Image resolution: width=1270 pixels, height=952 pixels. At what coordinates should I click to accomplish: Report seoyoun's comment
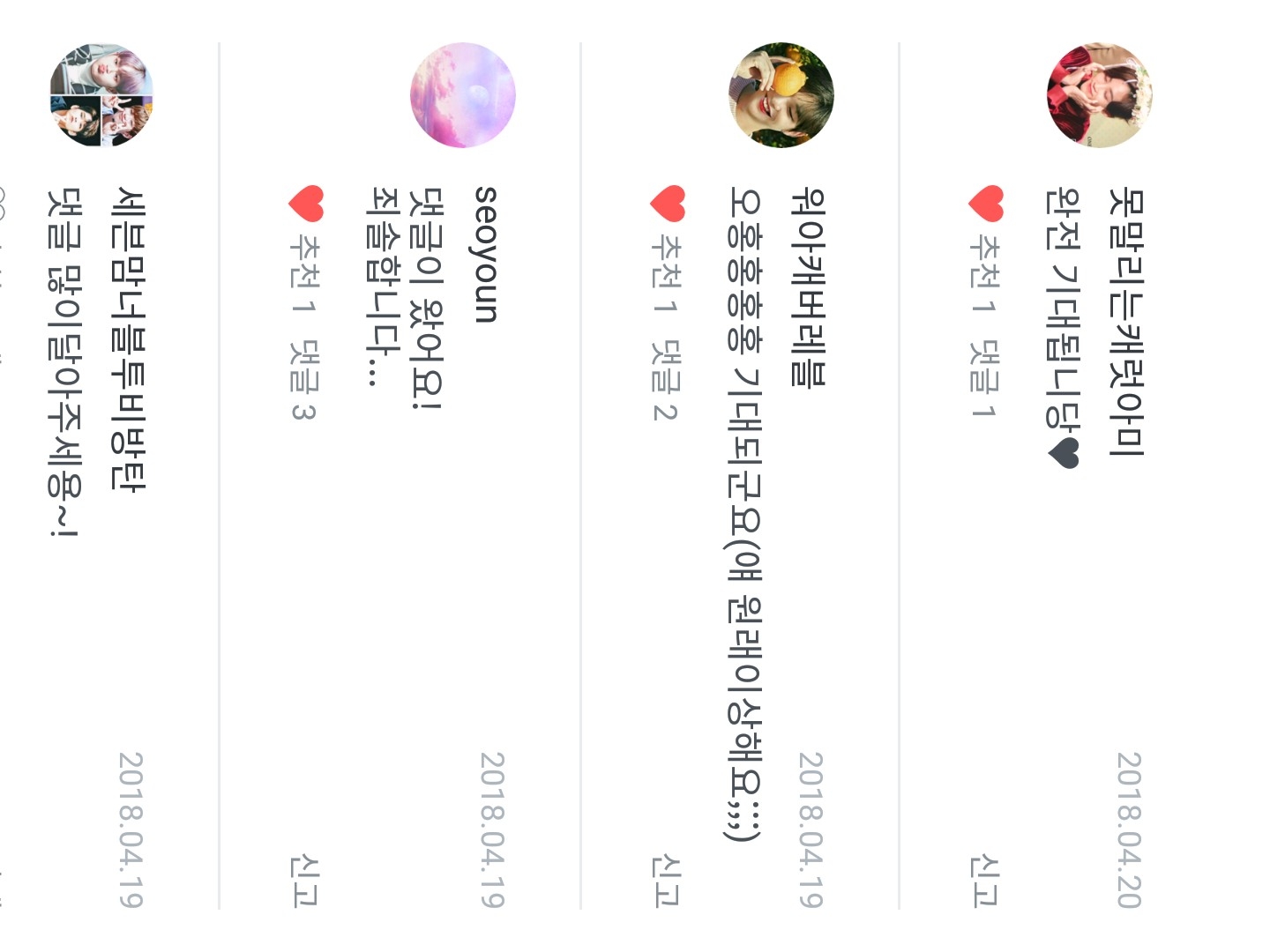pos(305,880)
